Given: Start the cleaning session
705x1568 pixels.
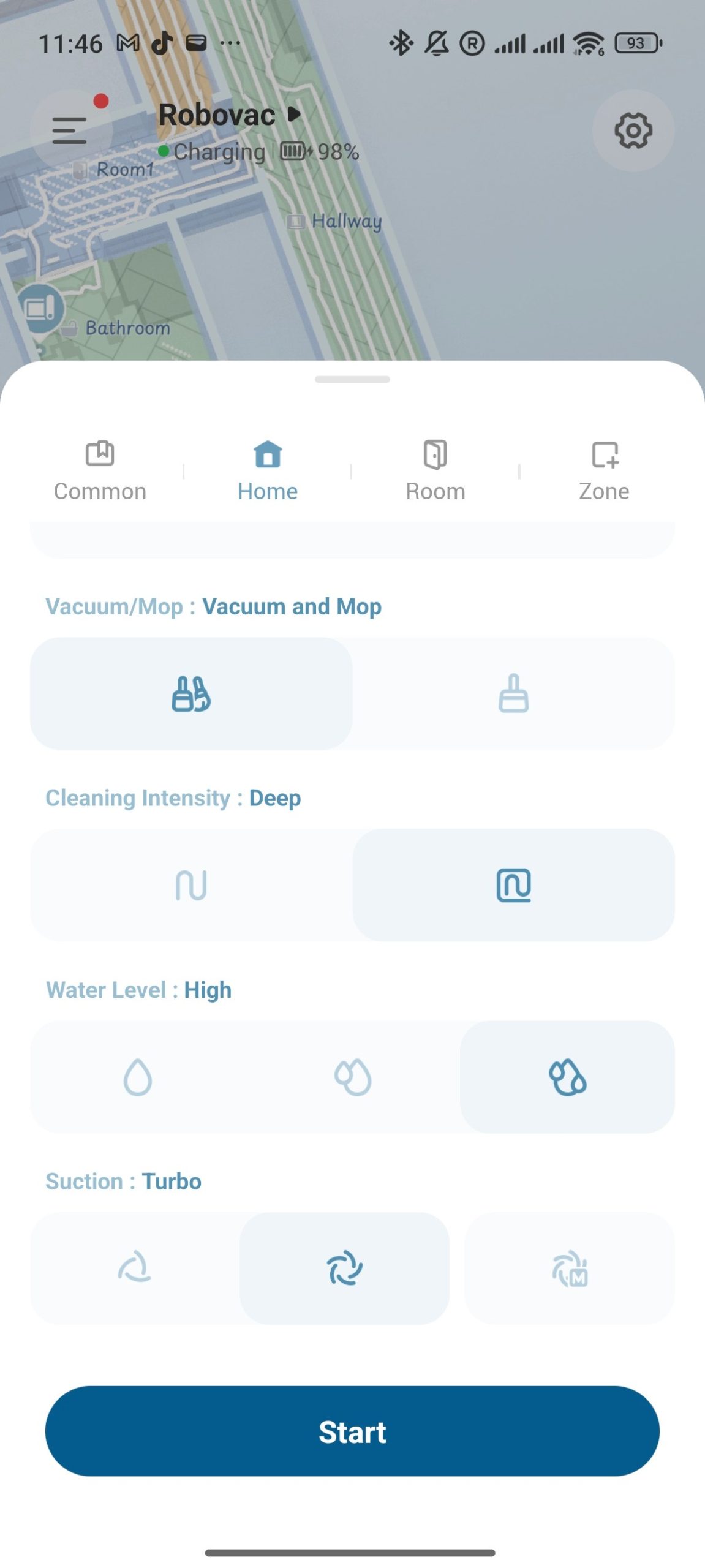Looking at the screenshot, I should point(352,1431).
